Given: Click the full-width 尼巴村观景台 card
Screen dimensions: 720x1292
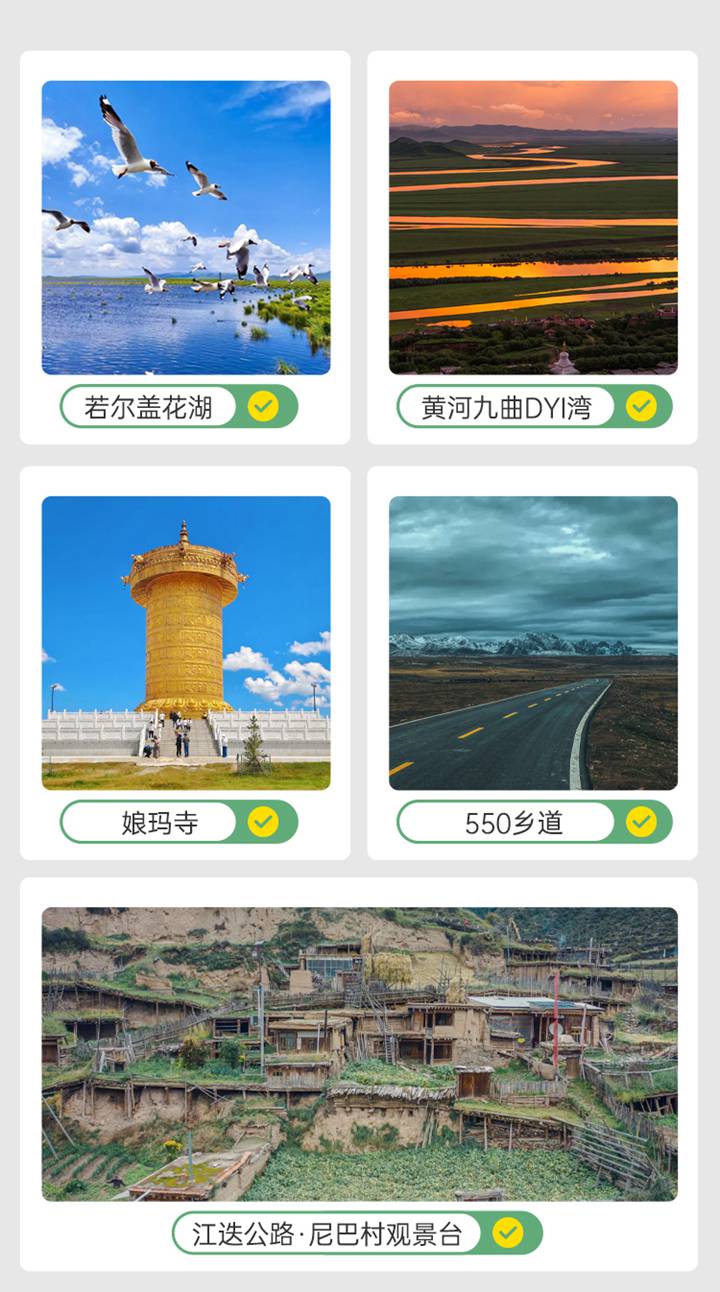Looking at the screenshot, I should pyautogui.click(x=360, y=1070).
